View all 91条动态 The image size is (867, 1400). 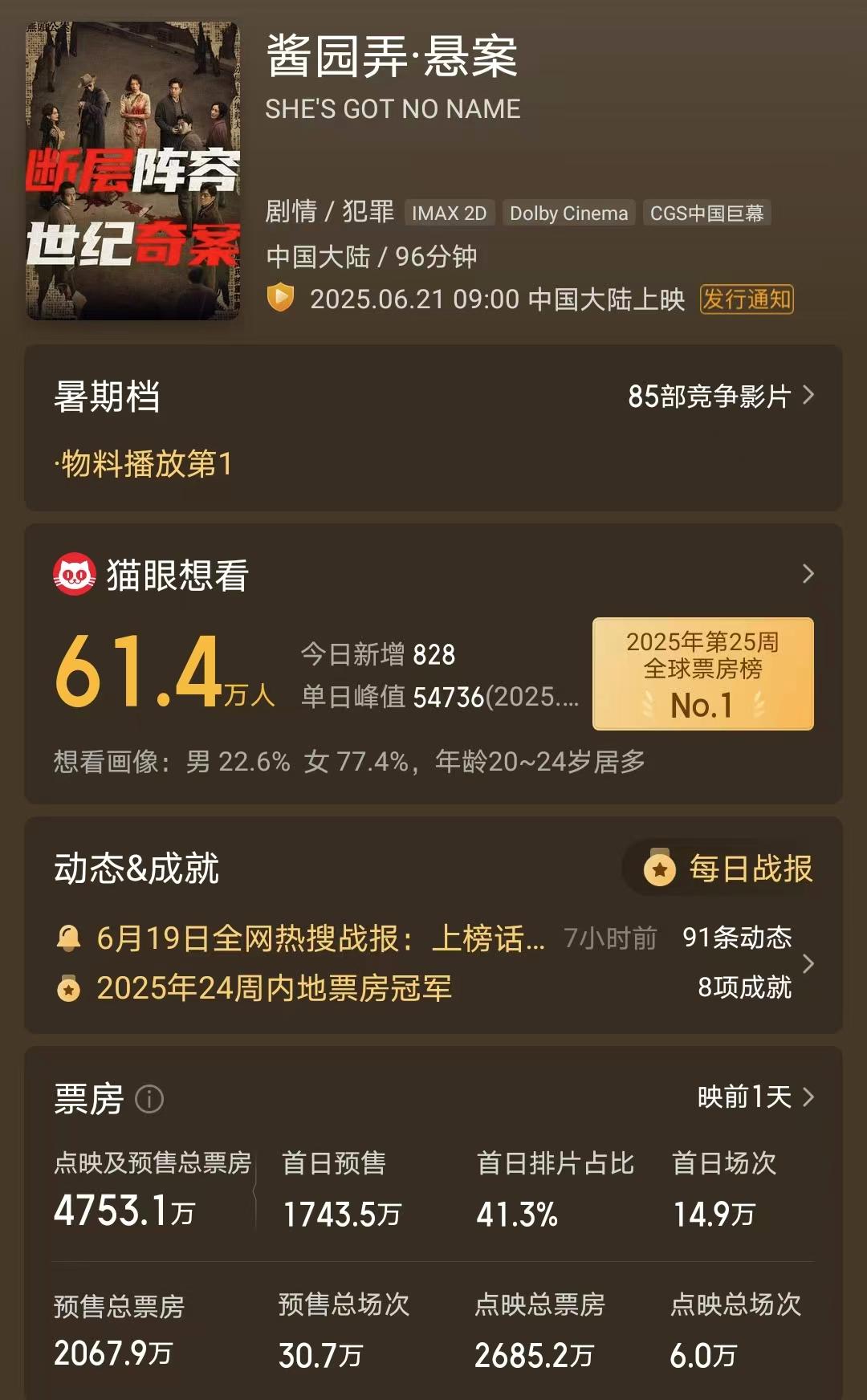click(736, 938)
